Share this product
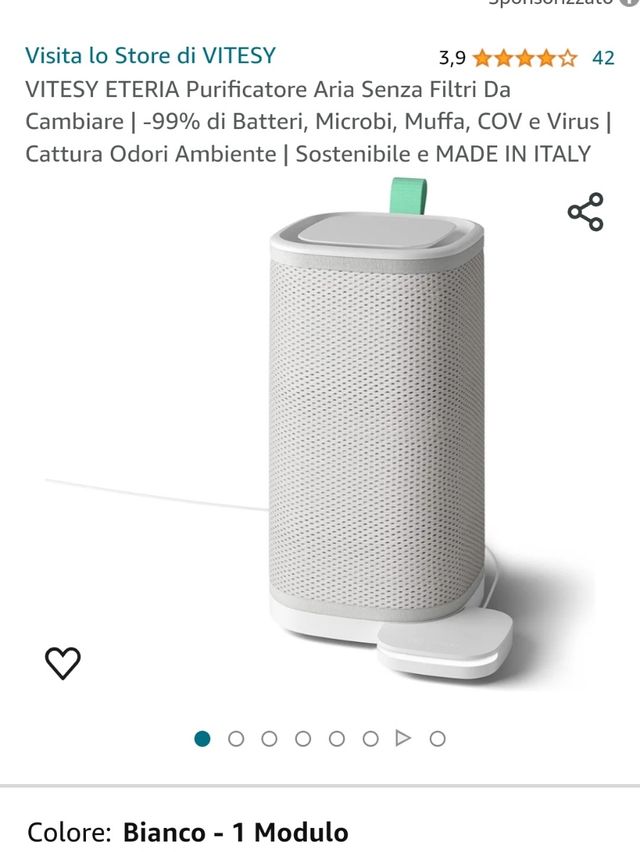This screenshot has width=640, height=852. pyautogui.click(x=585, y=212)
